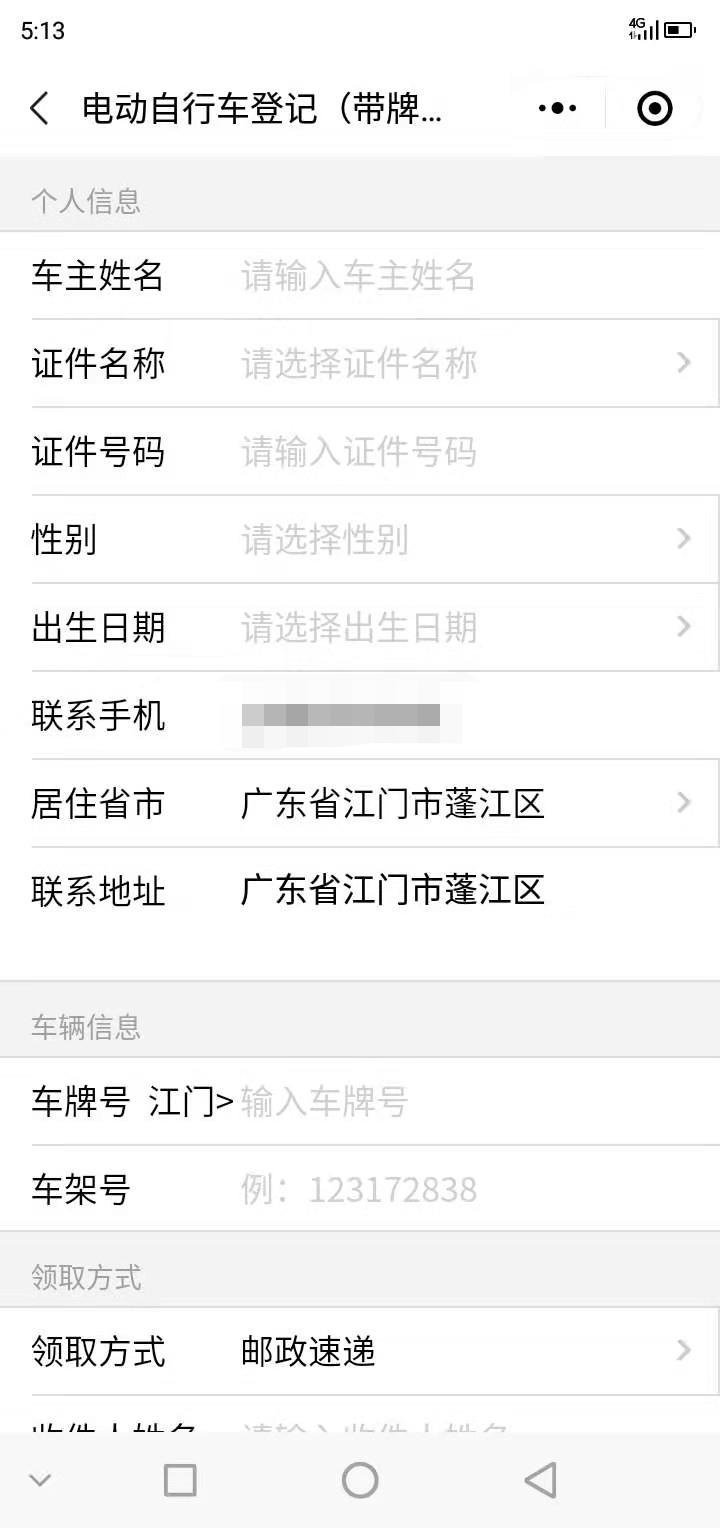The height and width of the screenshot is (1528, 720).
Task: Open the mini program overflow menu
Action: pos(557,108)
